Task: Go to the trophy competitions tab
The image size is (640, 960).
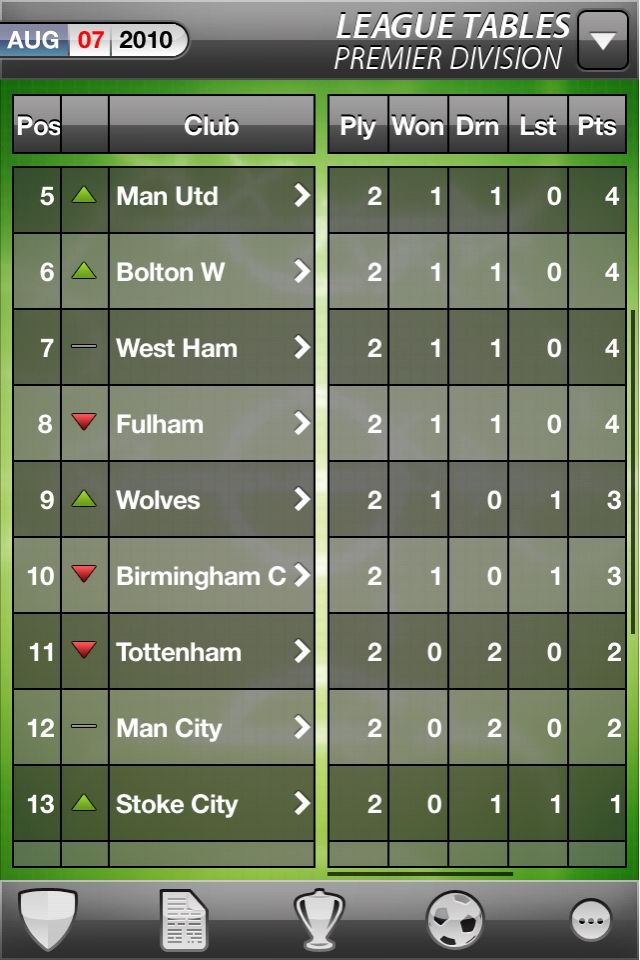Action: [319, 920]
